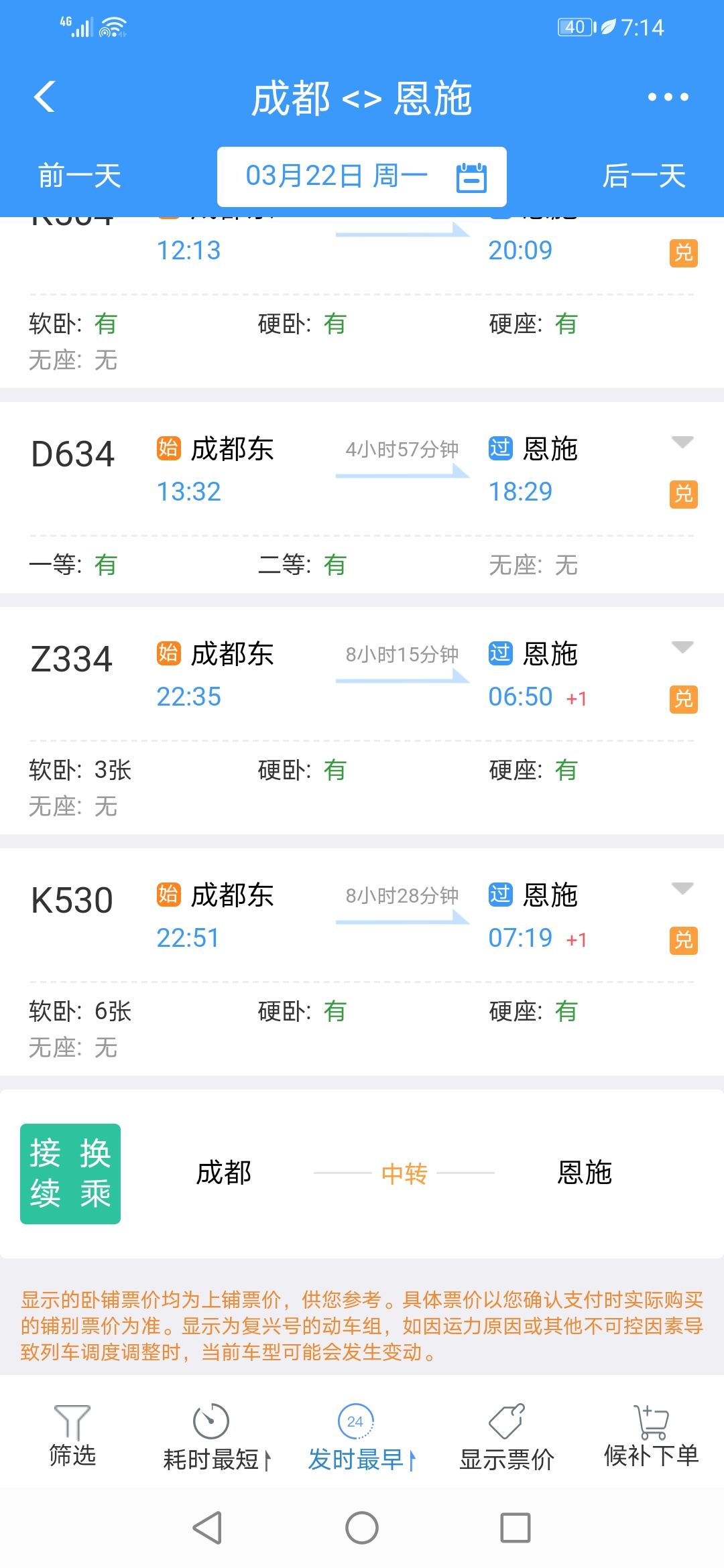The image size is (724, 1568).
Task: Select train Z334 departing 22:35
Action: (x=362, y=720)
